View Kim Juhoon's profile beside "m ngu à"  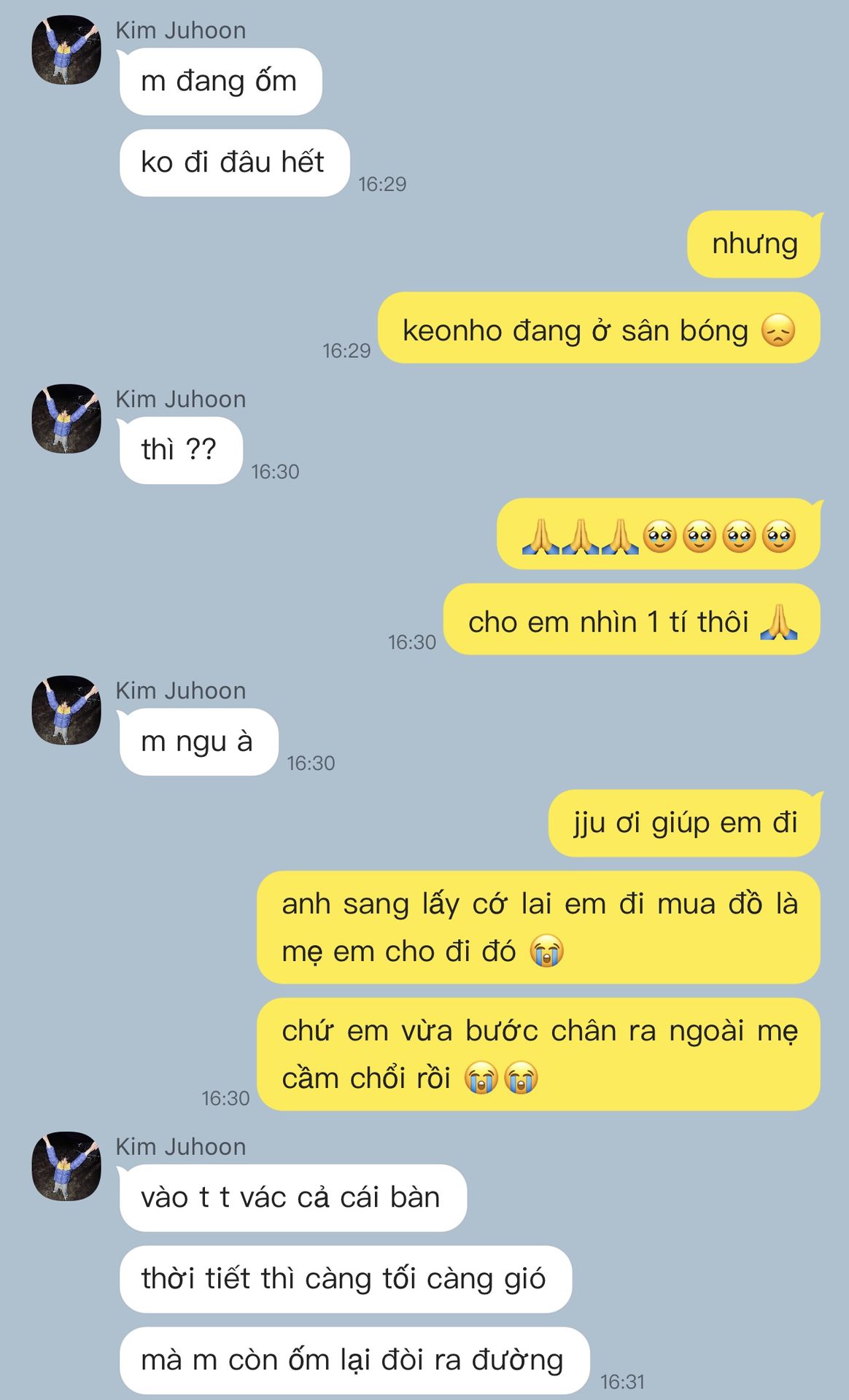pos(66,709)
